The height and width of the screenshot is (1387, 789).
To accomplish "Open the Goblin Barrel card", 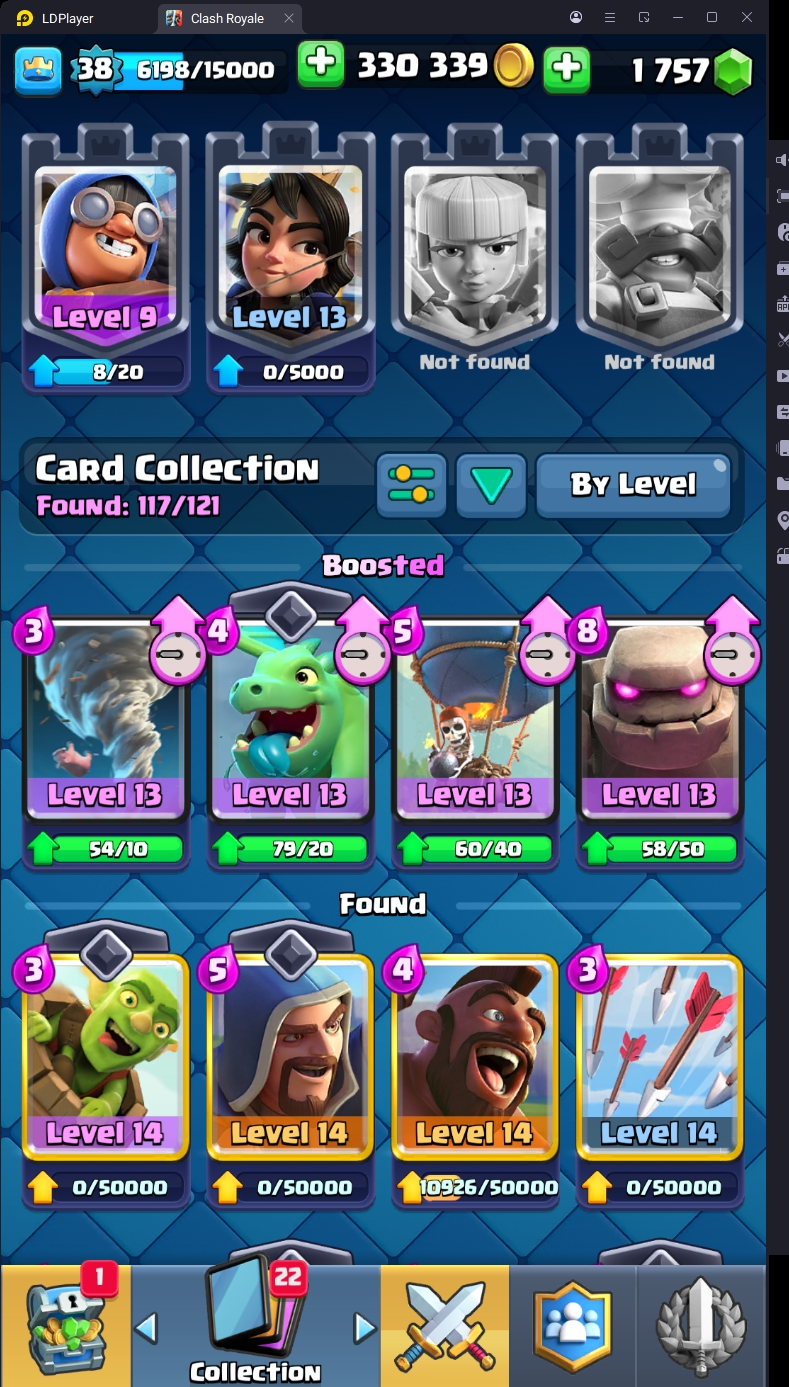I will tap(105, 1060).
